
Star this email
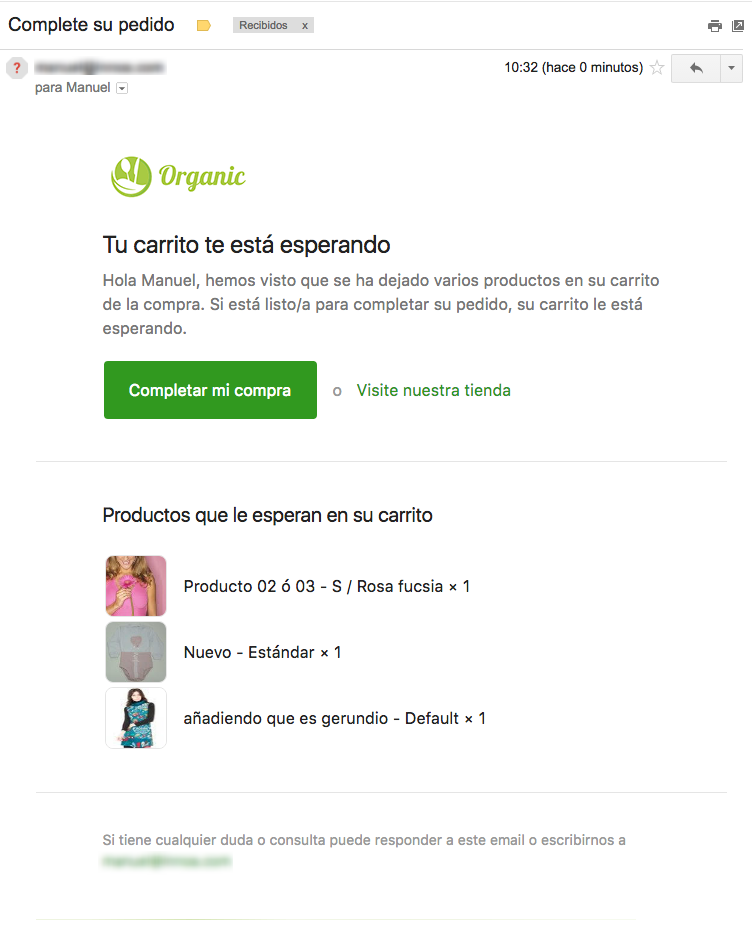657,68
